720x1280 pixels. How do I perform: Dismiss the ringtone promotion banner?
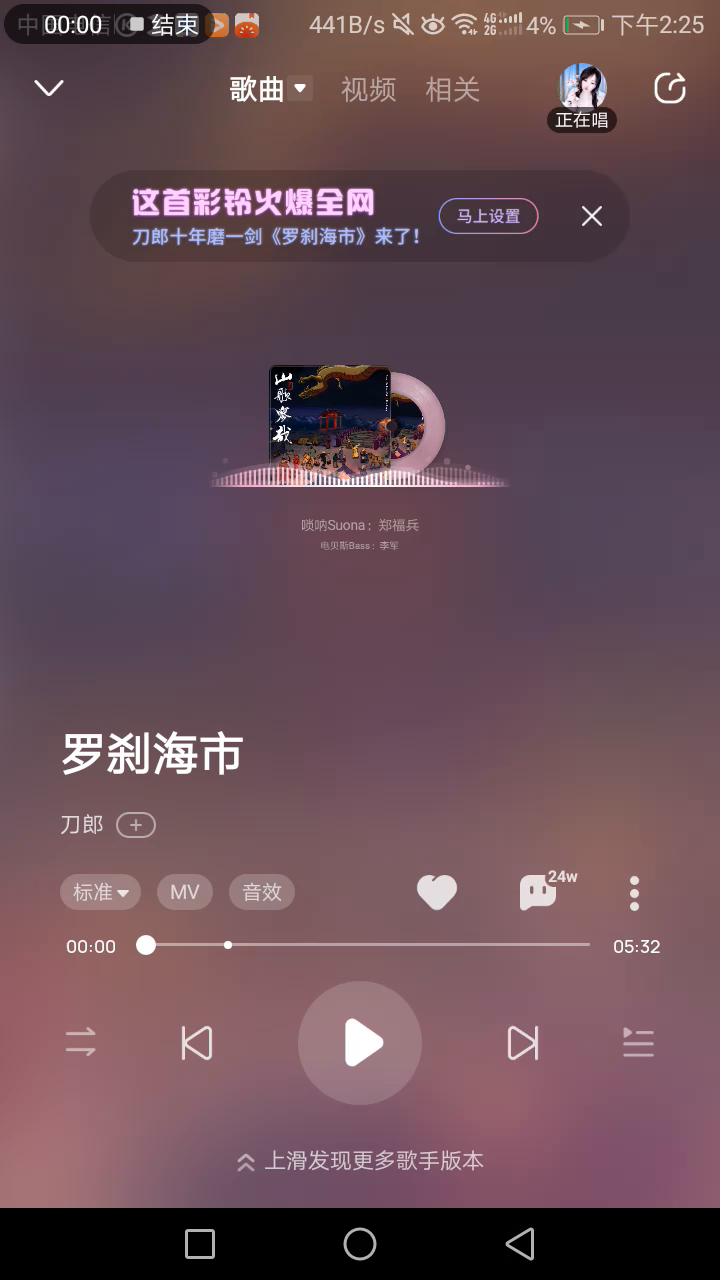592,216
